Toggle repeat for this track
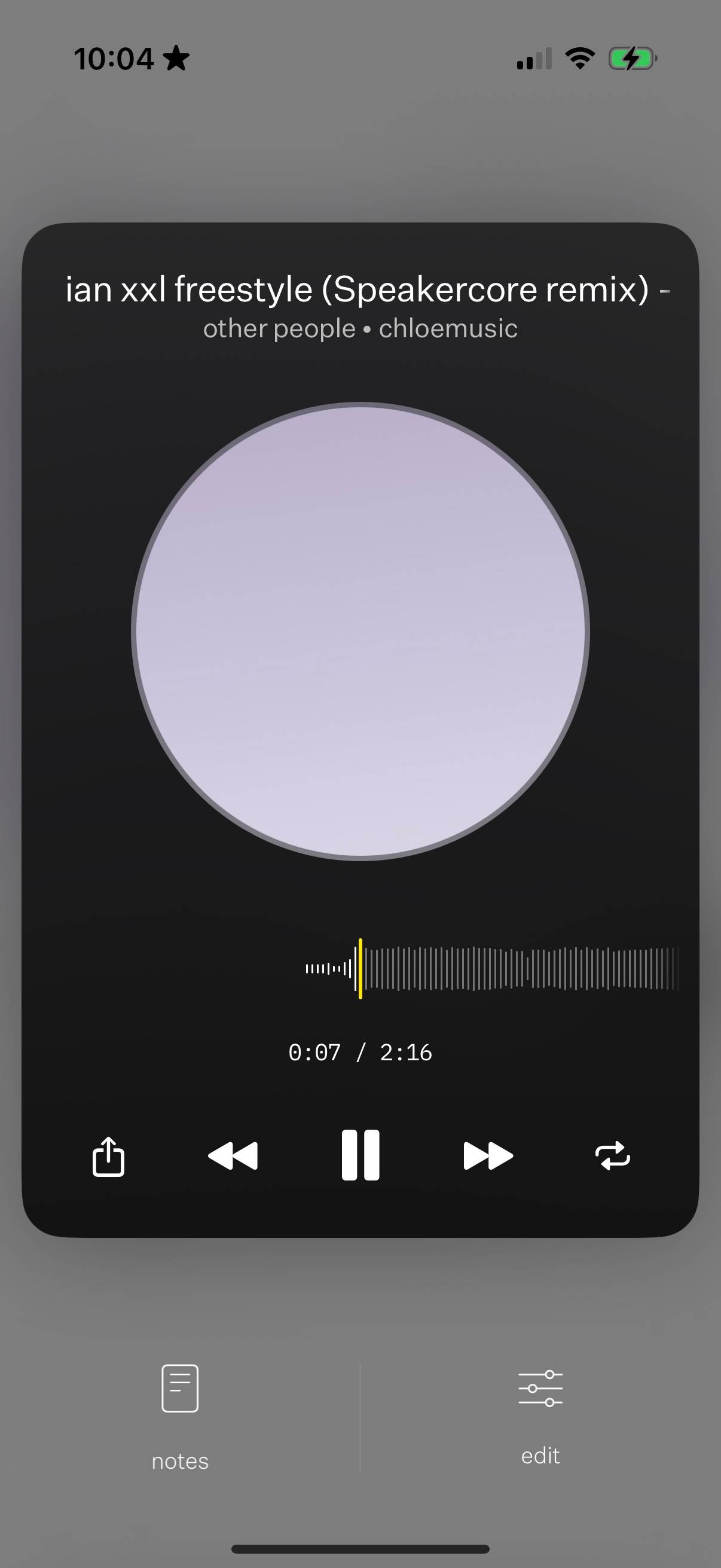Viewport: 721px width, 1568px height. pos(612,1155)
